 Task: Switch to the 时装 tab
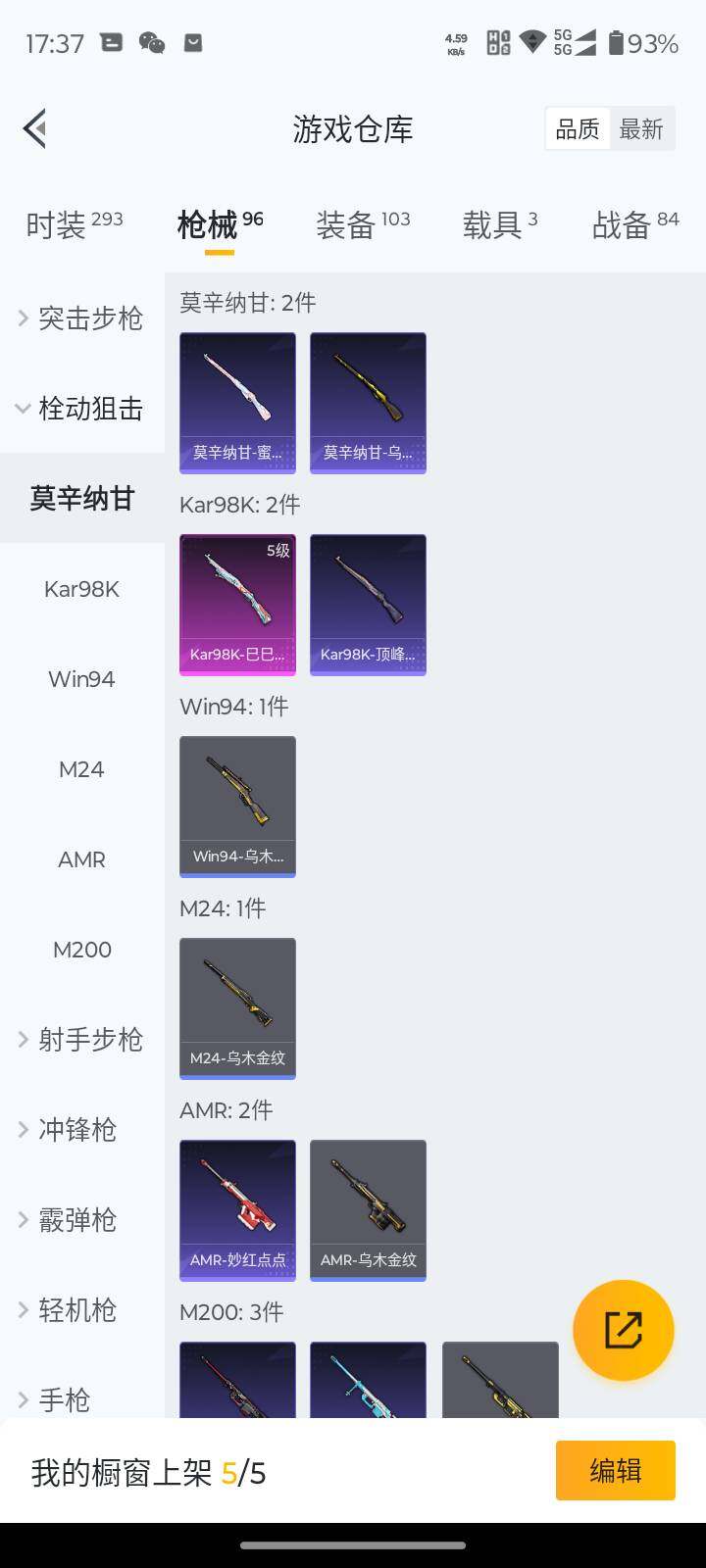tap(74, 224)
